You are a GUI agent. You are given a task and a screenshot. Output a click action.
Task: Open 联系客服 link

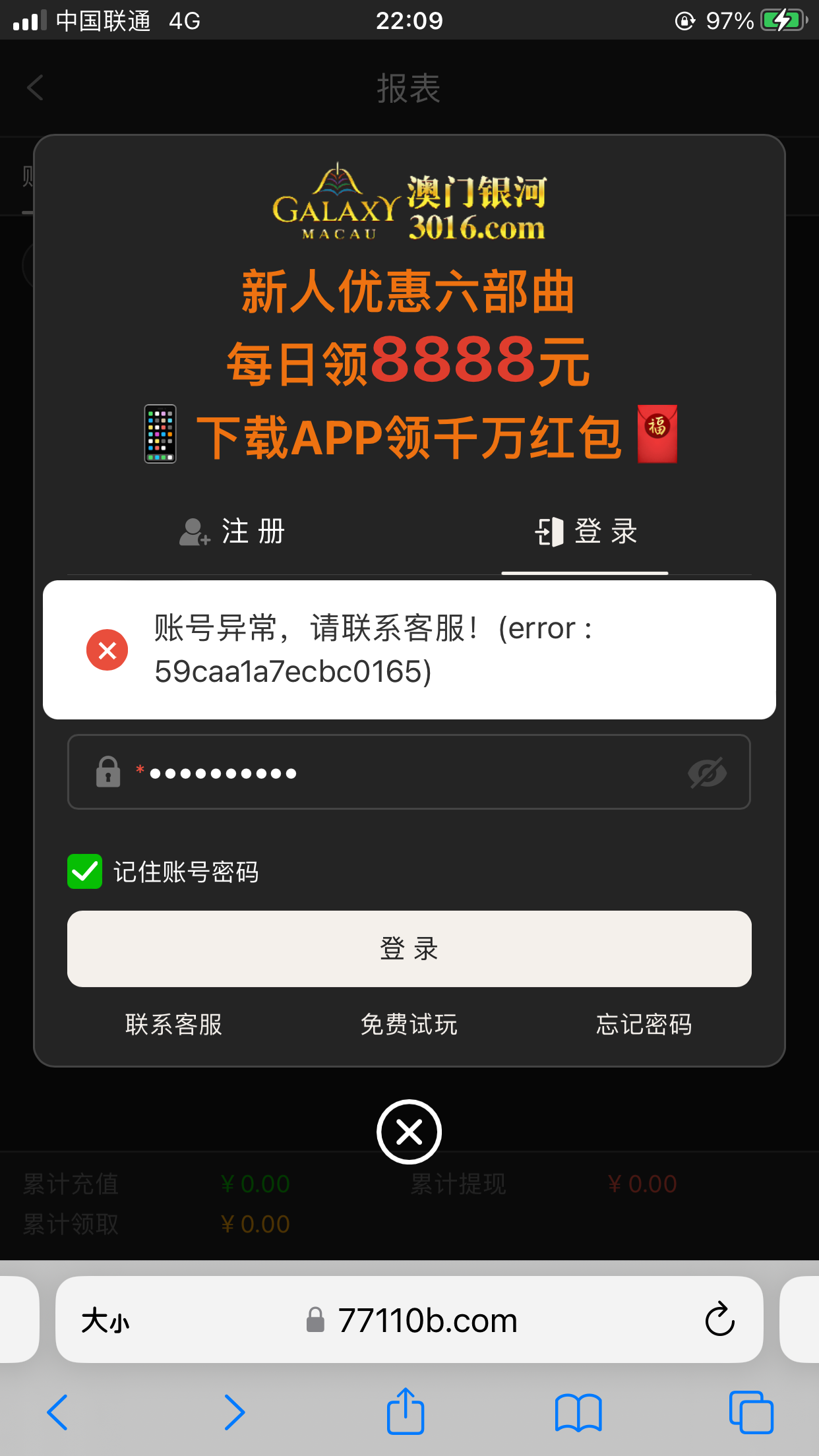click(174, 1025)
